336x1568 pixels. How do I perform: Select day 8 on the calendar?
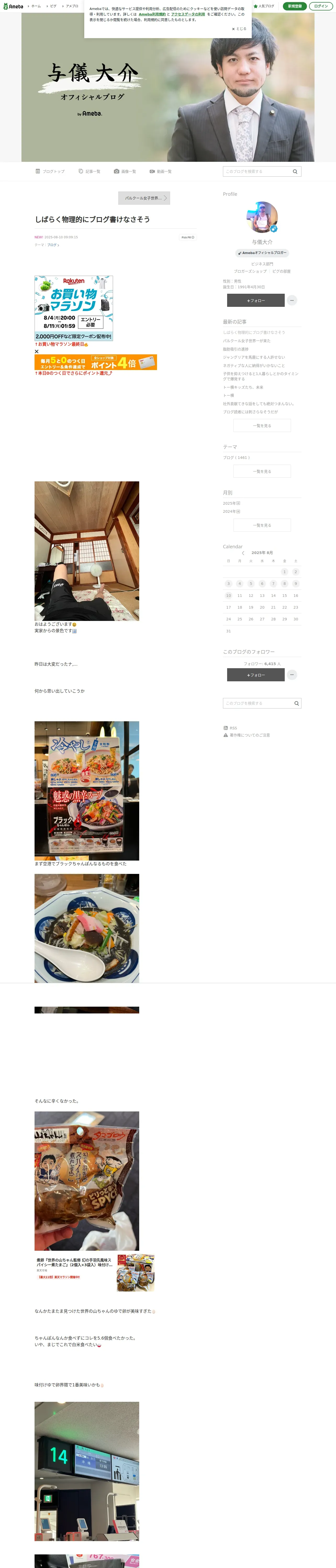click(284, 584)
